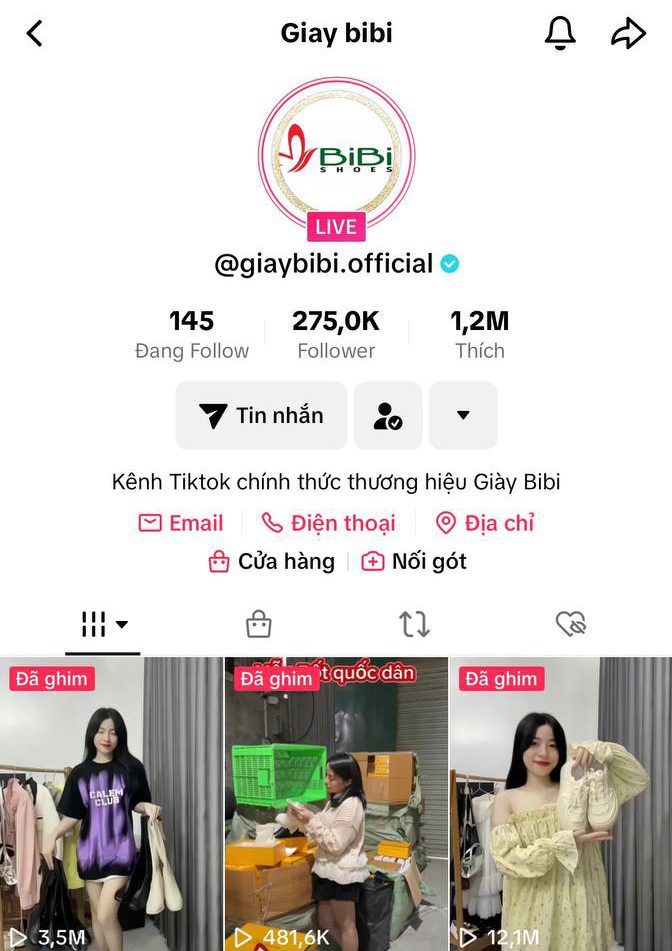Go back with the top-left arrow
672x951 pixels.
35,33
